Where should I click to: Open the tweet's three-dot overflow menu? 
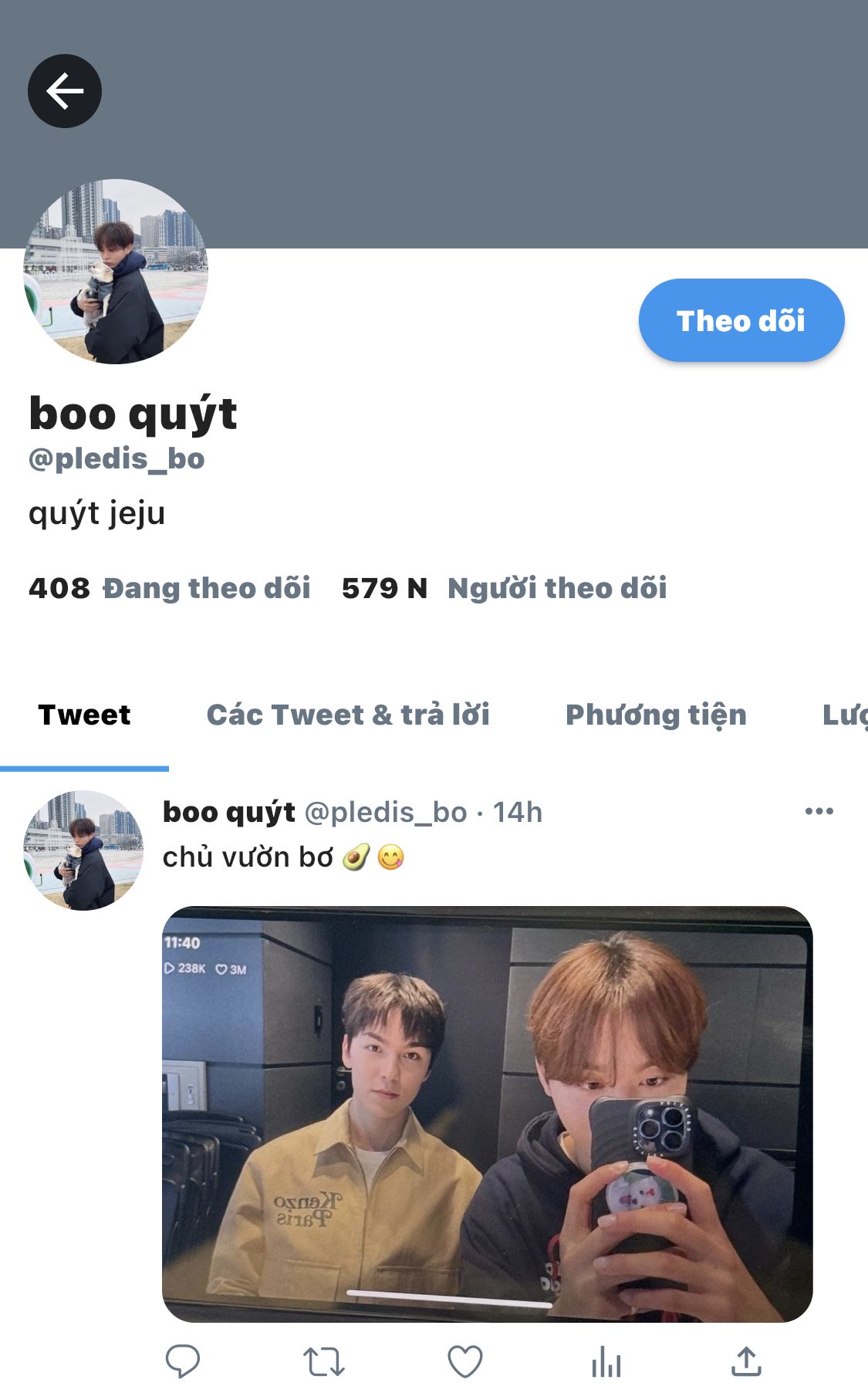tap(819, 811)
